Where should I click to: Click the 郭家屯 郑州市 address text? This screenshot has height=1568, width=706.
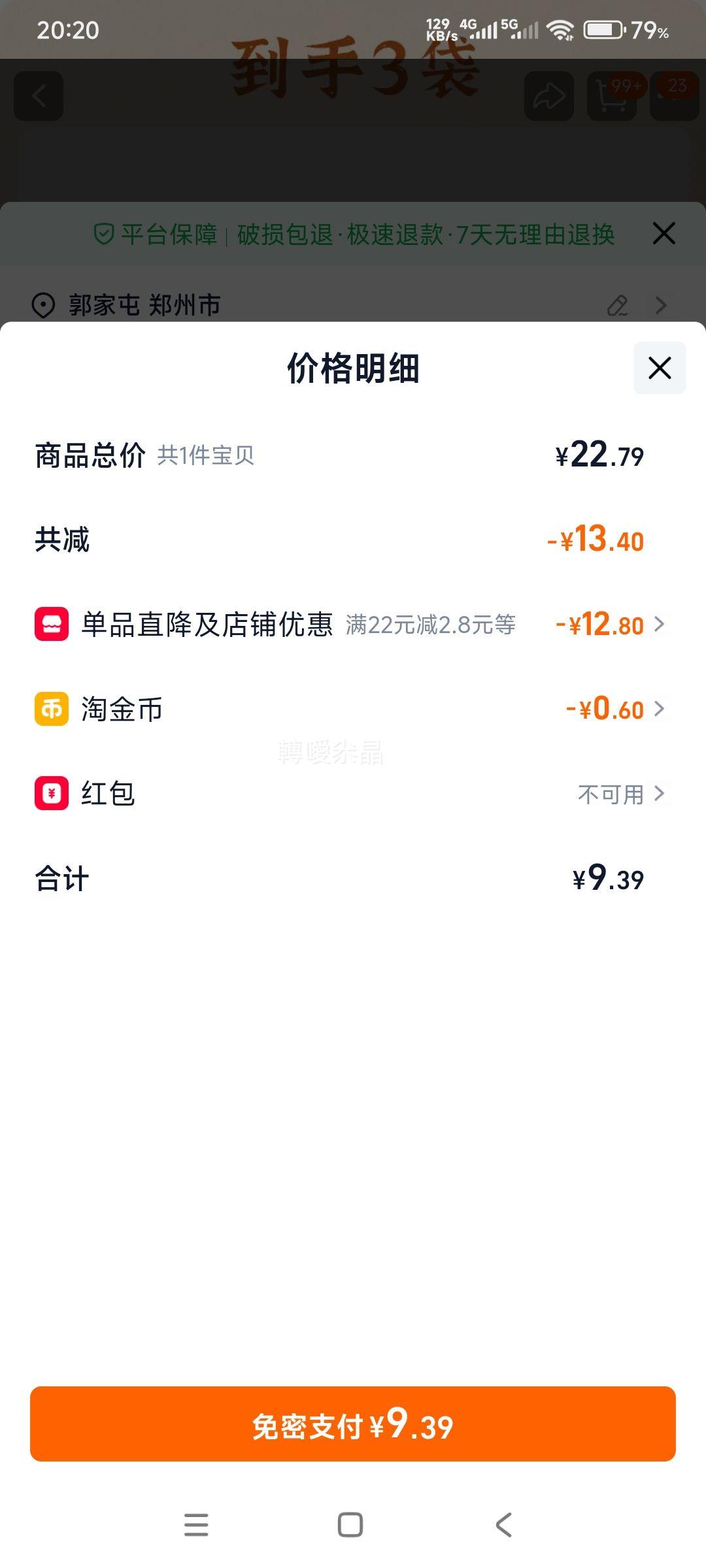[x=144, y=304]
